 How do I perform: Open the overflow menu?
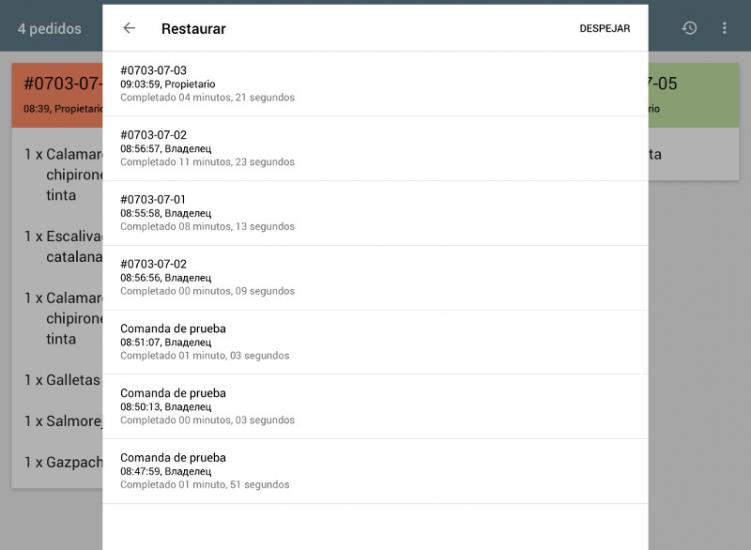point(725,28)
